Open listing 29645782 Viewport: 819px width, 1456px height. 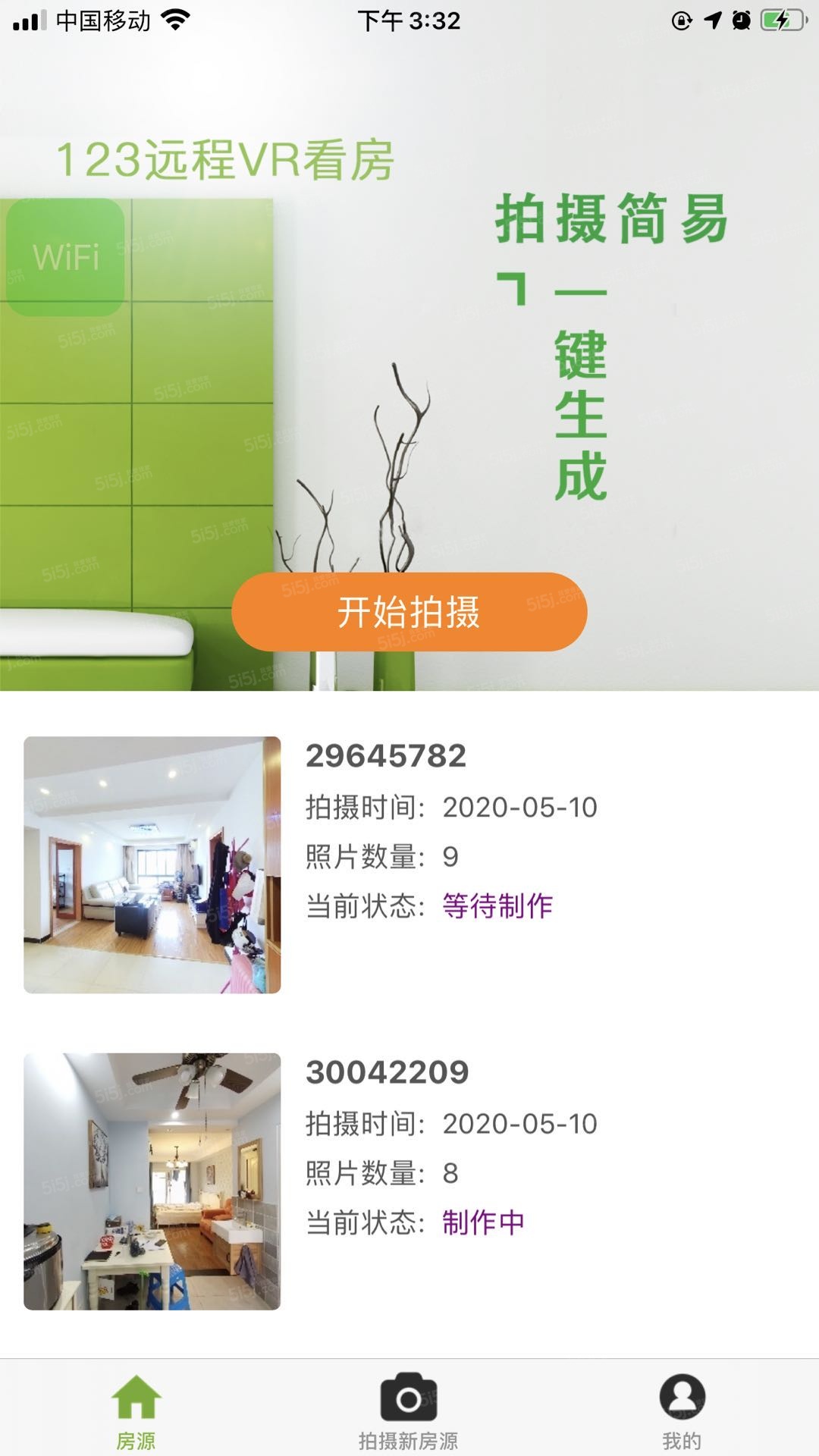[409, 864]
